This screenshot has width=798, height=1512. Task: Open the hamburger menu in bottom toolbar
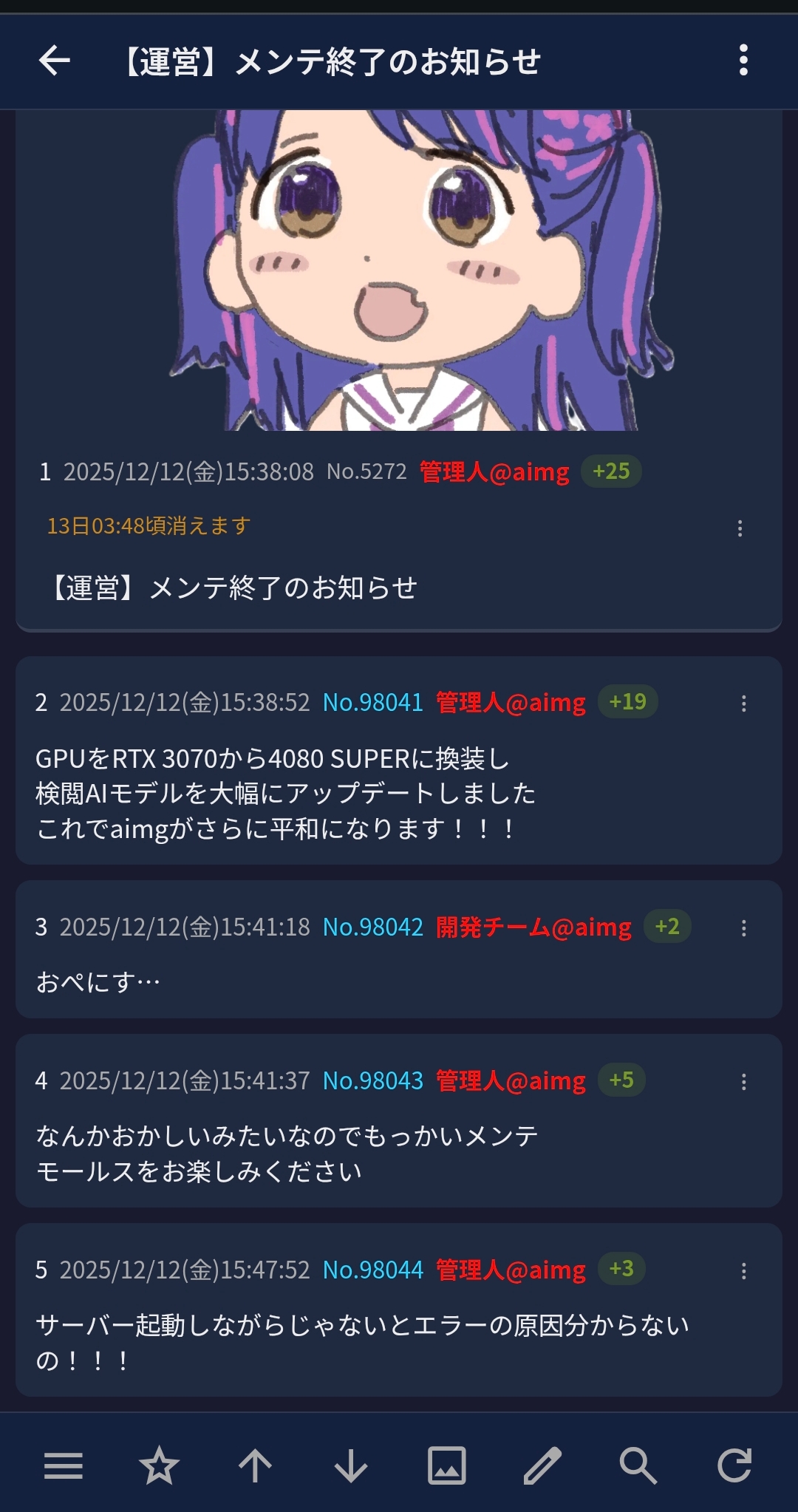[64, 1465]
